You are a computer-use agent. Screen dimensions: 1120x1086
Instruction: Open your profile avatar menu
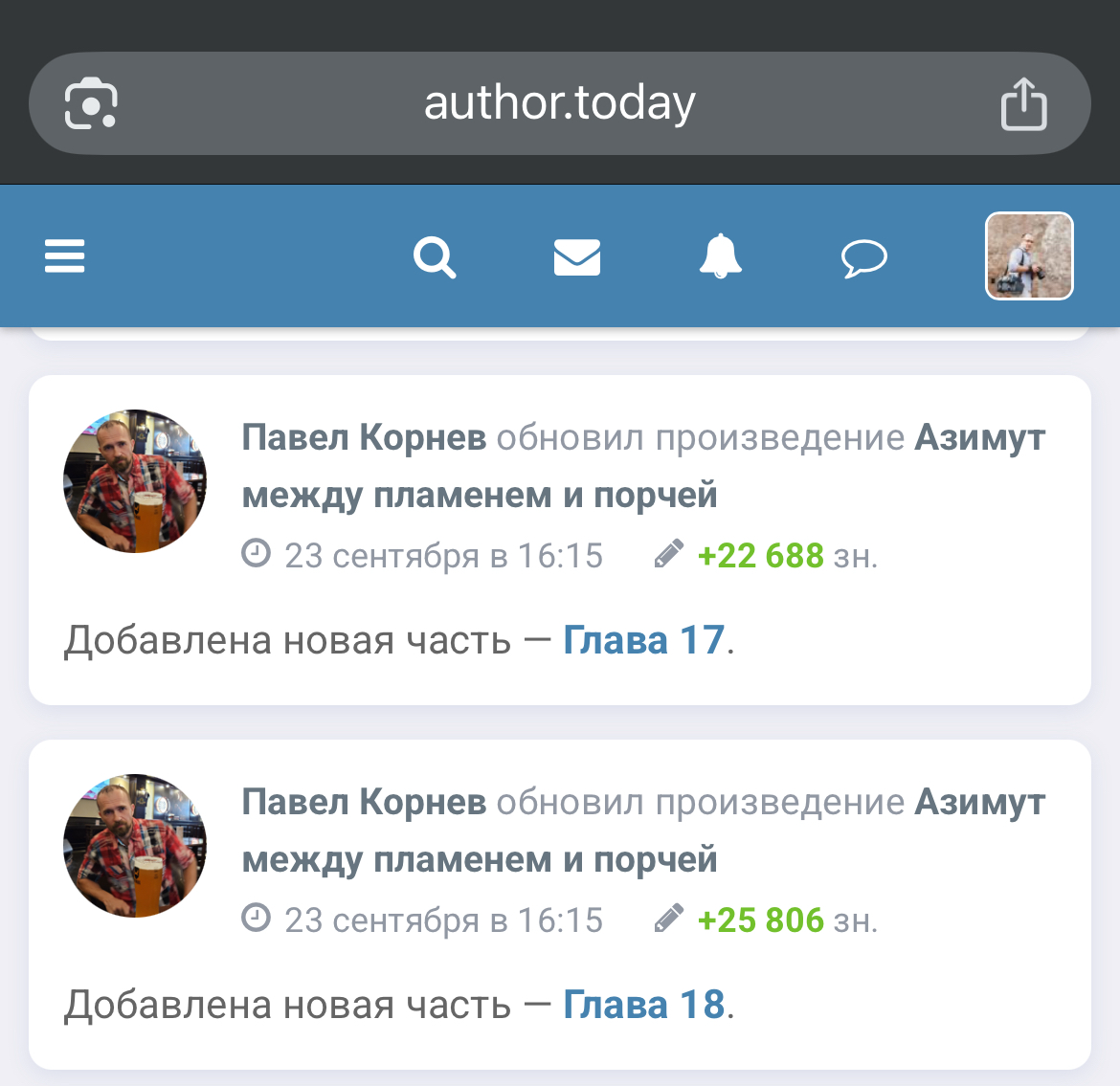1029,255
